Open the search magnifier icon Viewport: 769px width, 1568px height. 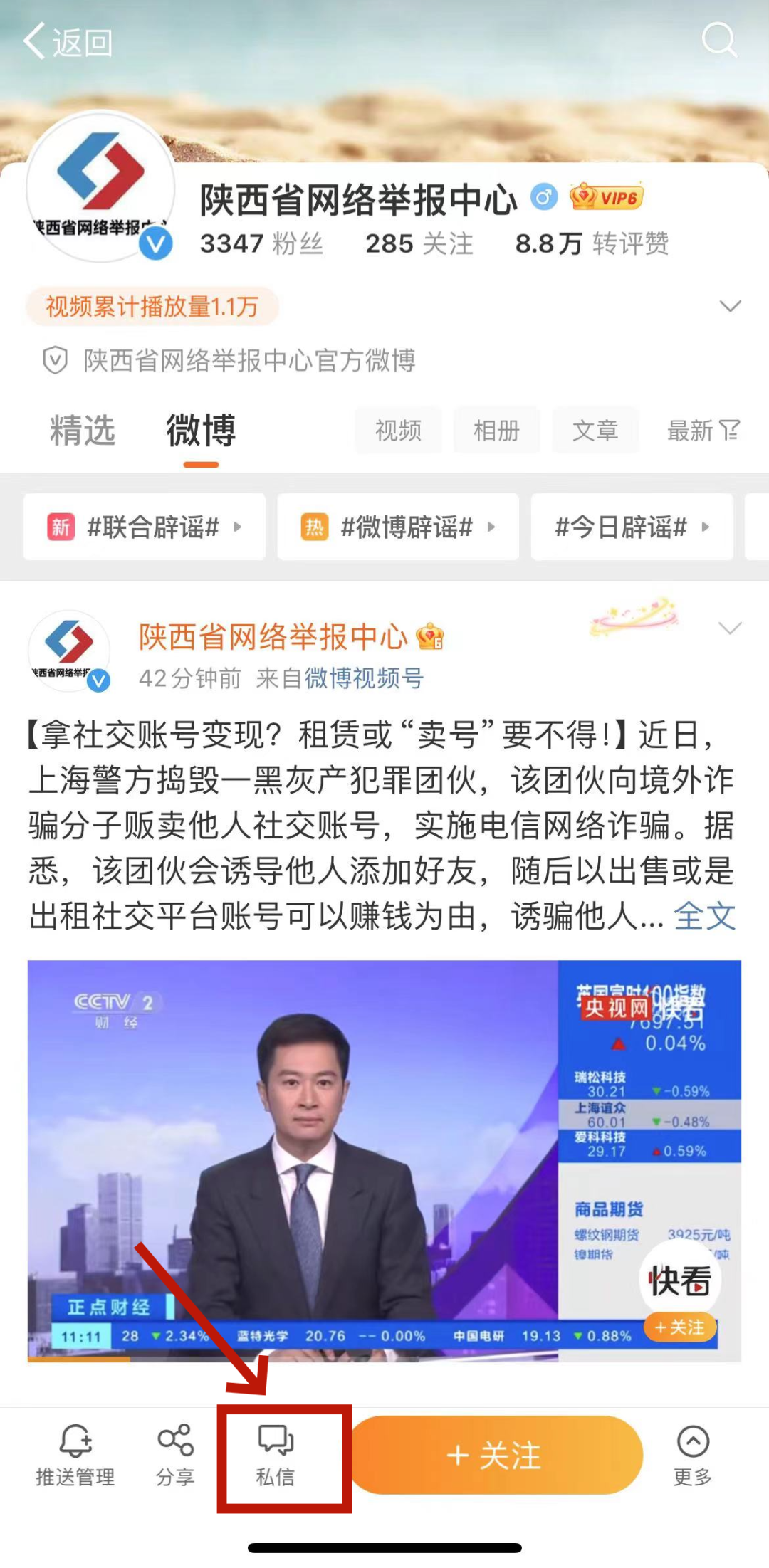(x=721, y=41)
